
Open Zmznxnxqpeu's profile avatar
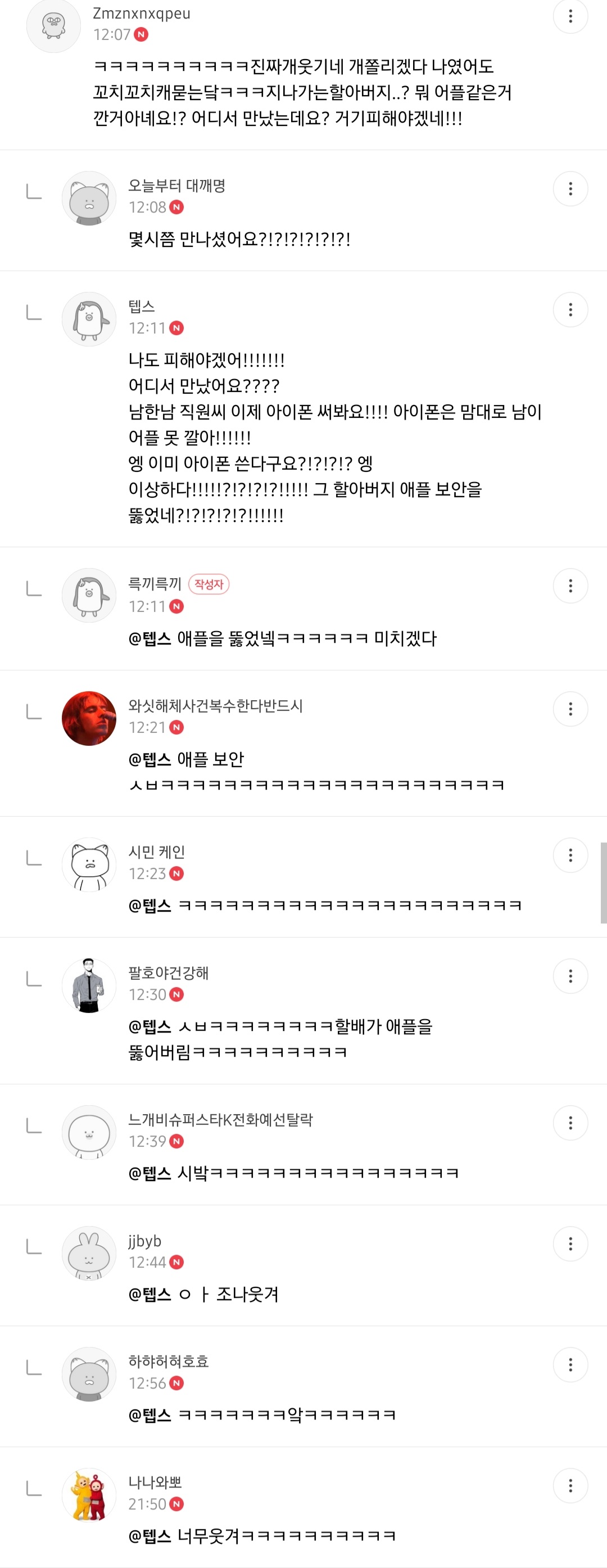click(x=53, y=25)
